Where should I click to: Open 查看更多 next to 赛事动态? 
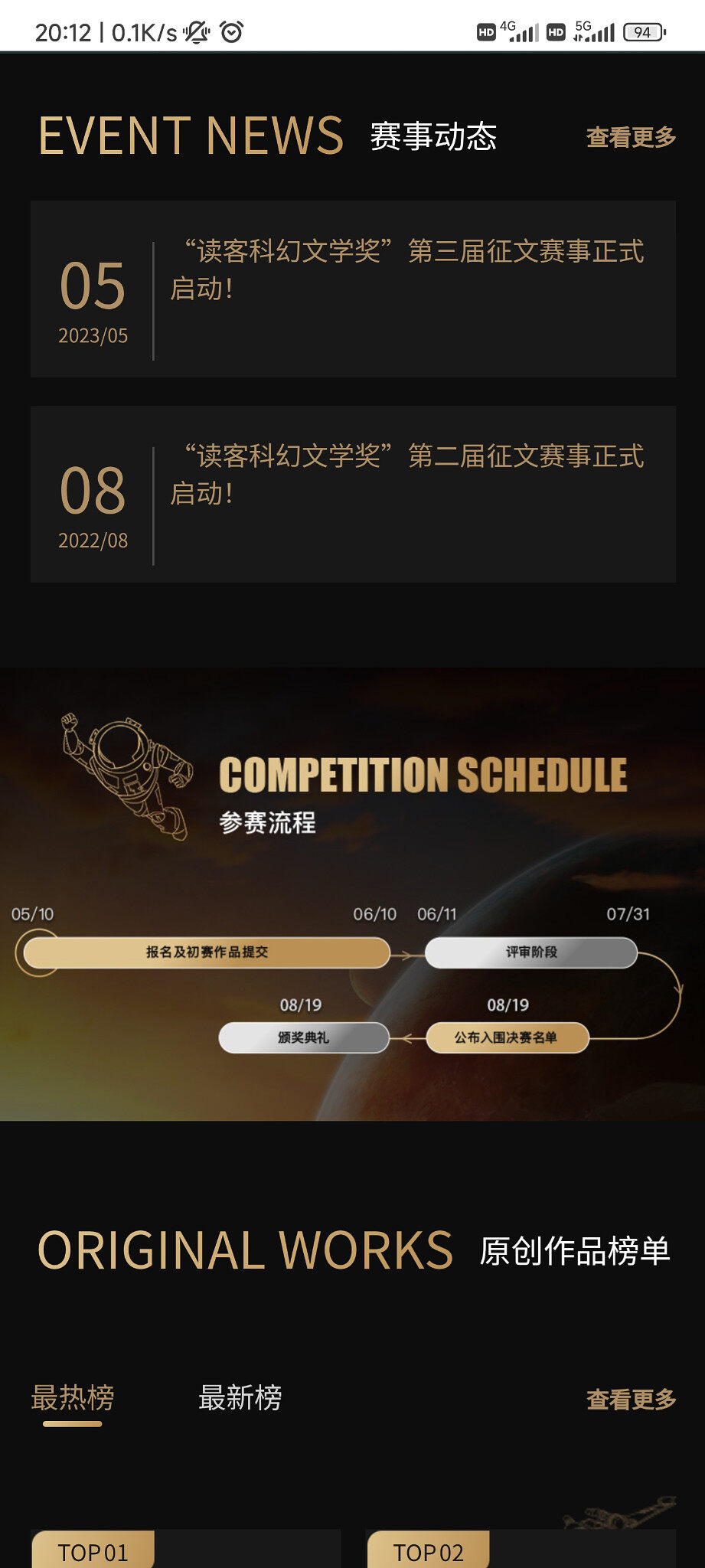pyautogui.click(x=631, y=137)
